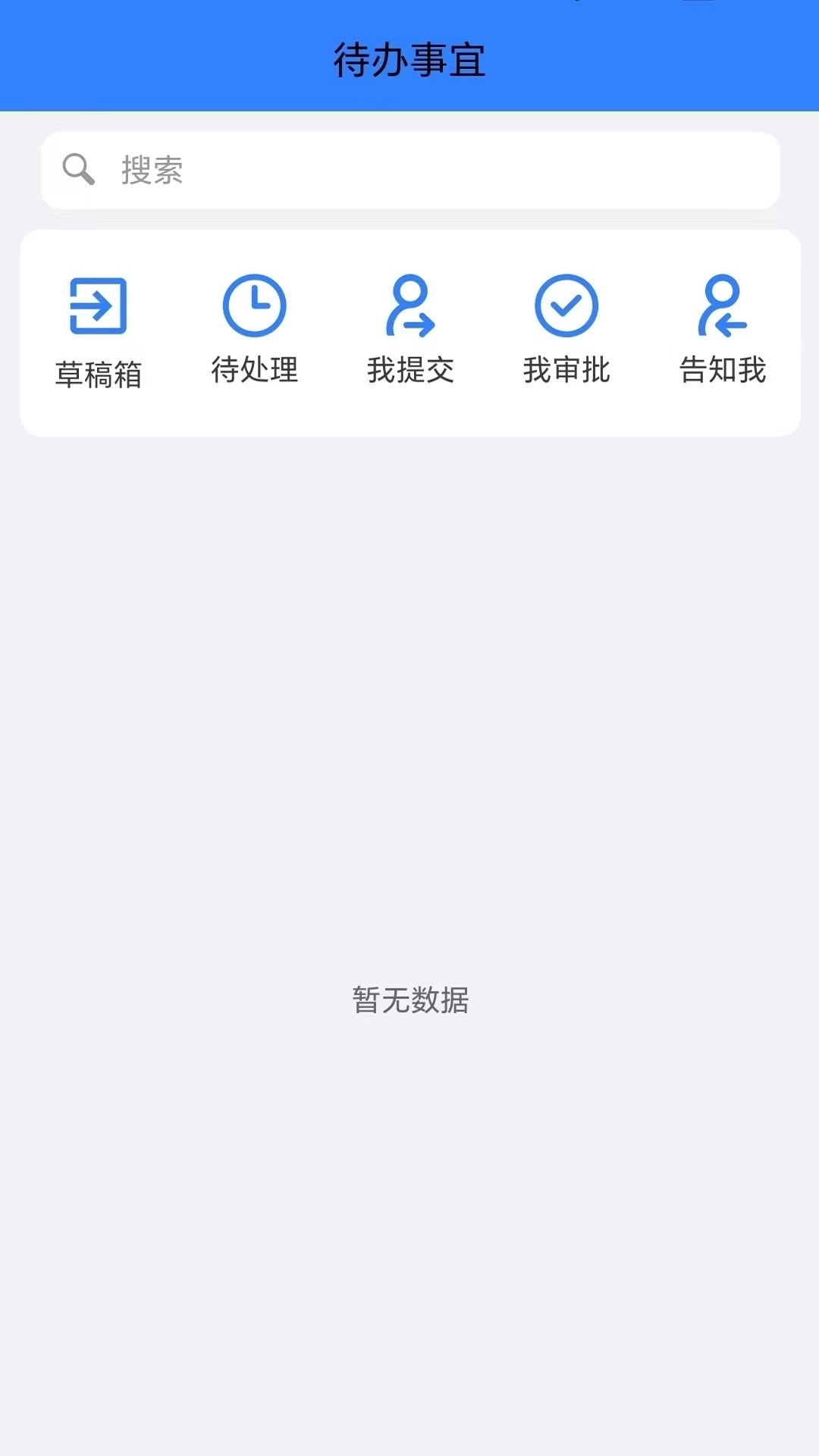Select the 待处理 clock icon

coord(256,306)
